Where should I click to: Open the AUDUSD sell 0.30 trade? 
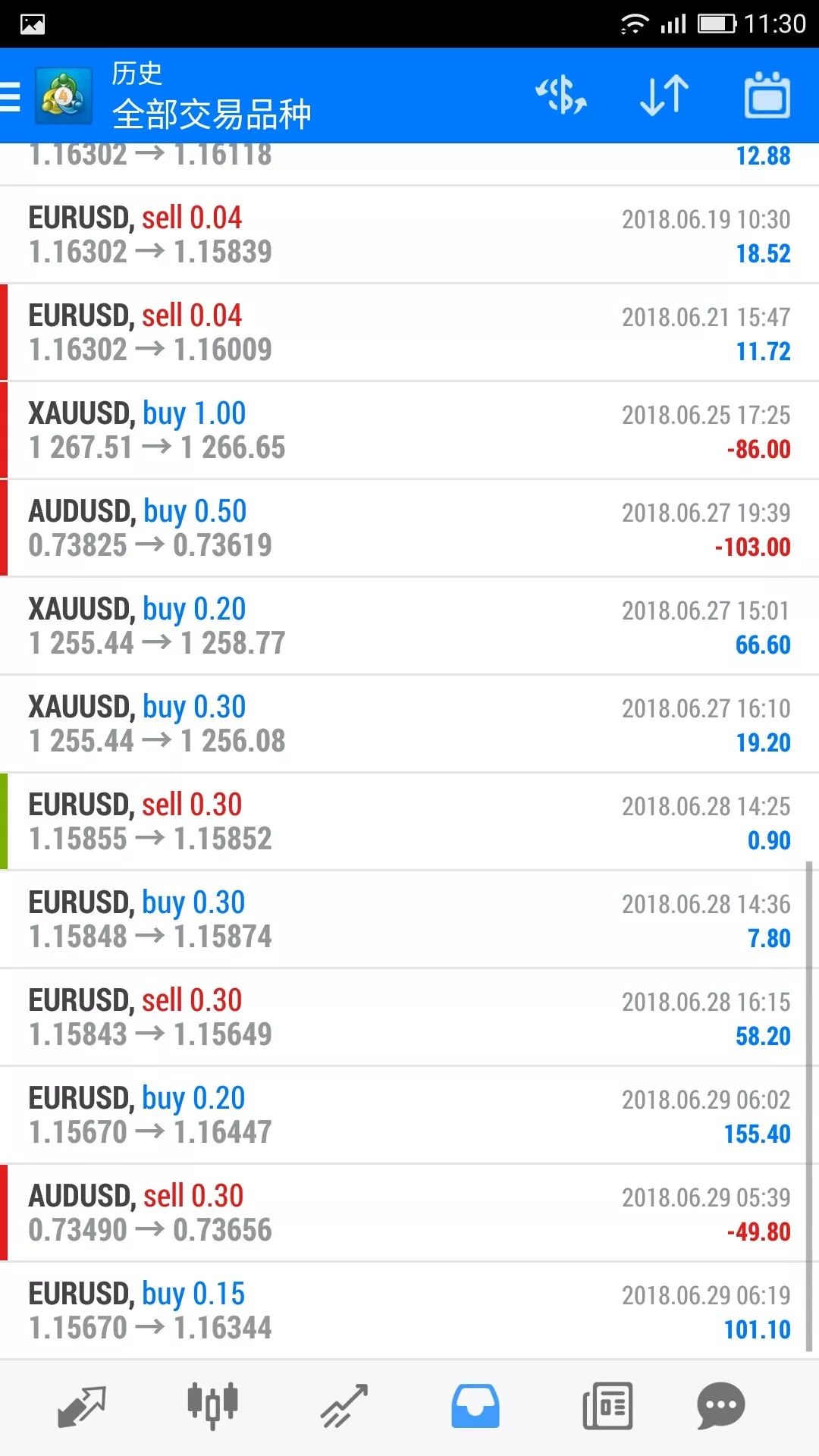[x=409, y=1213]
